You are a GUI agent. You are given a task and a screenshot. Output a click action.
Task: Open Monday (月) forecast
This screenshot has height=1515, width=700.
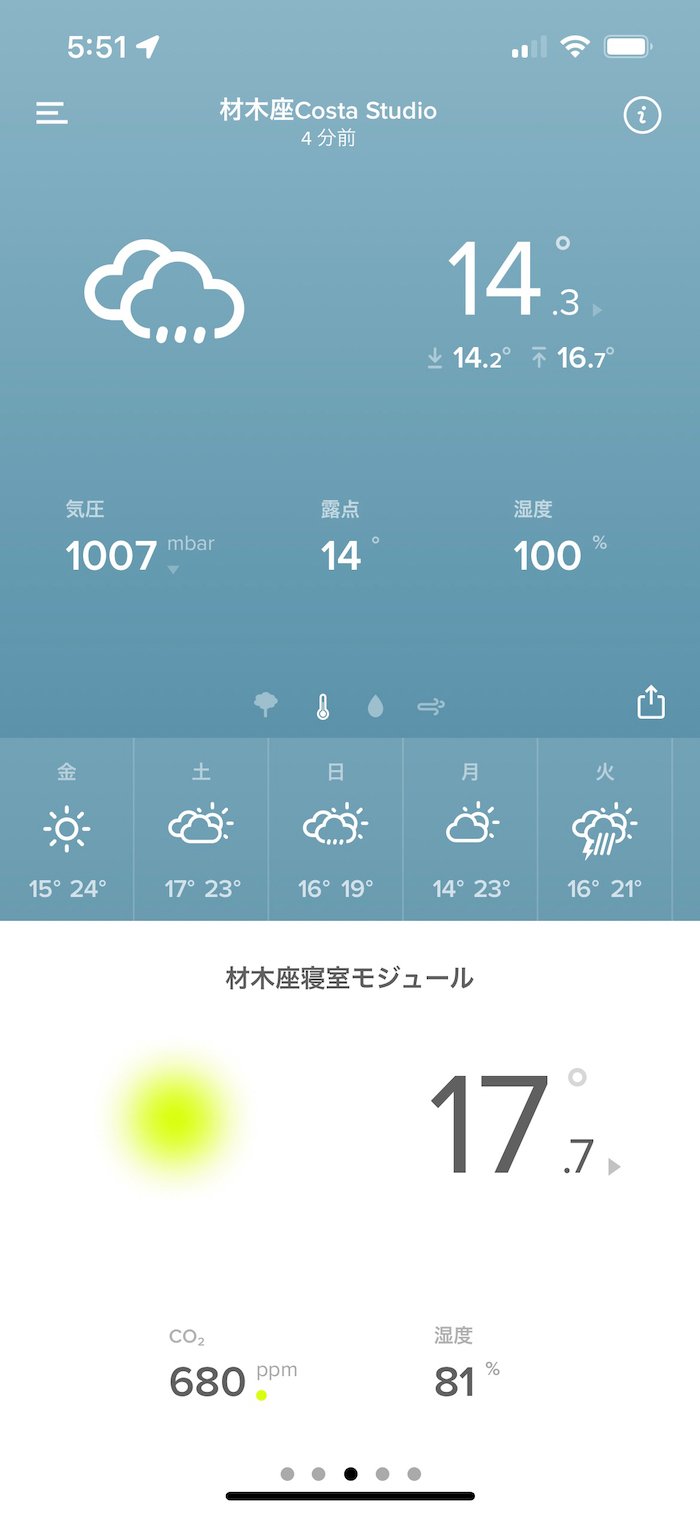pos(470,829)
